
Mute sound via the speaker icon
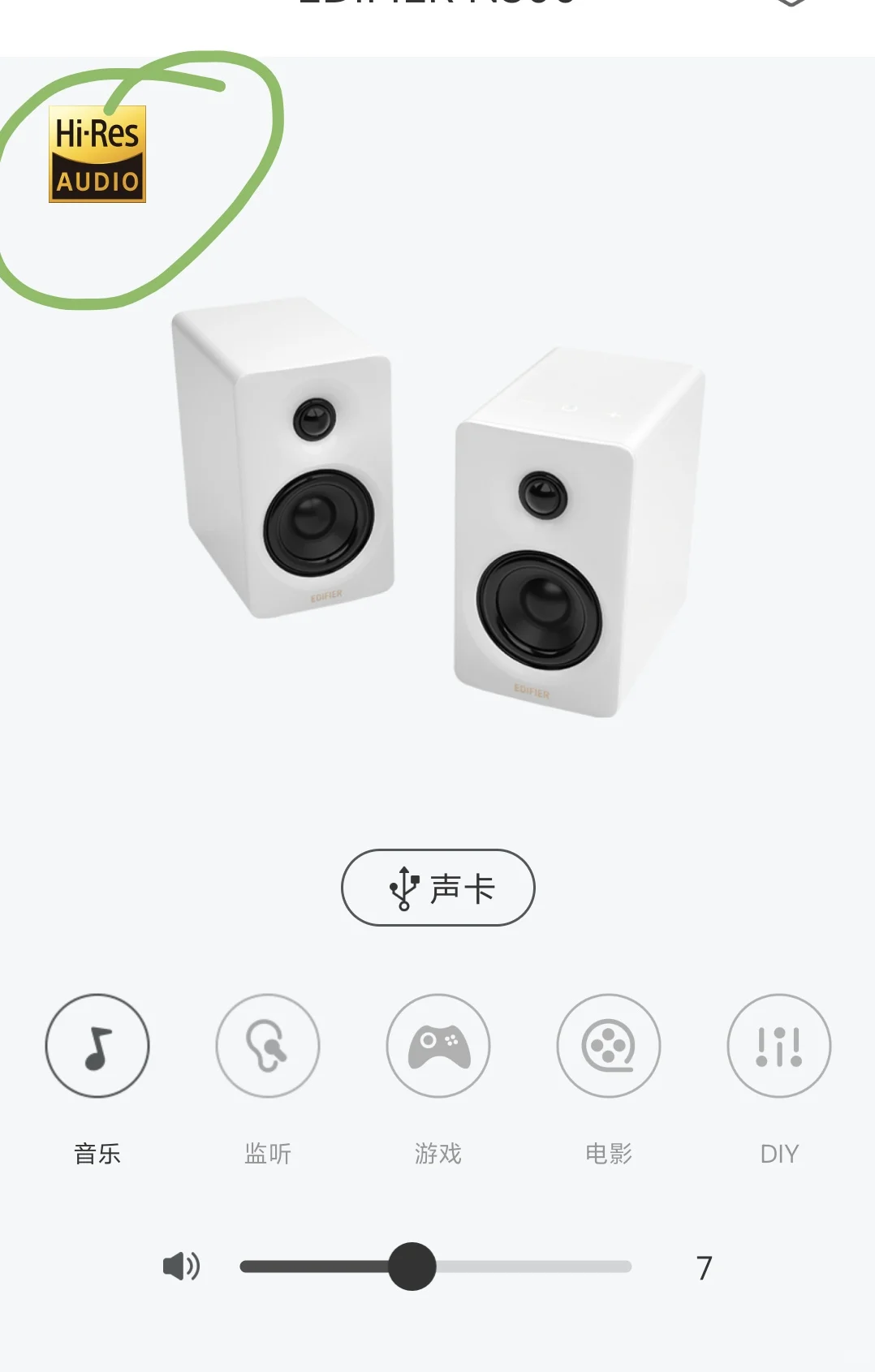click(180, 1266)
